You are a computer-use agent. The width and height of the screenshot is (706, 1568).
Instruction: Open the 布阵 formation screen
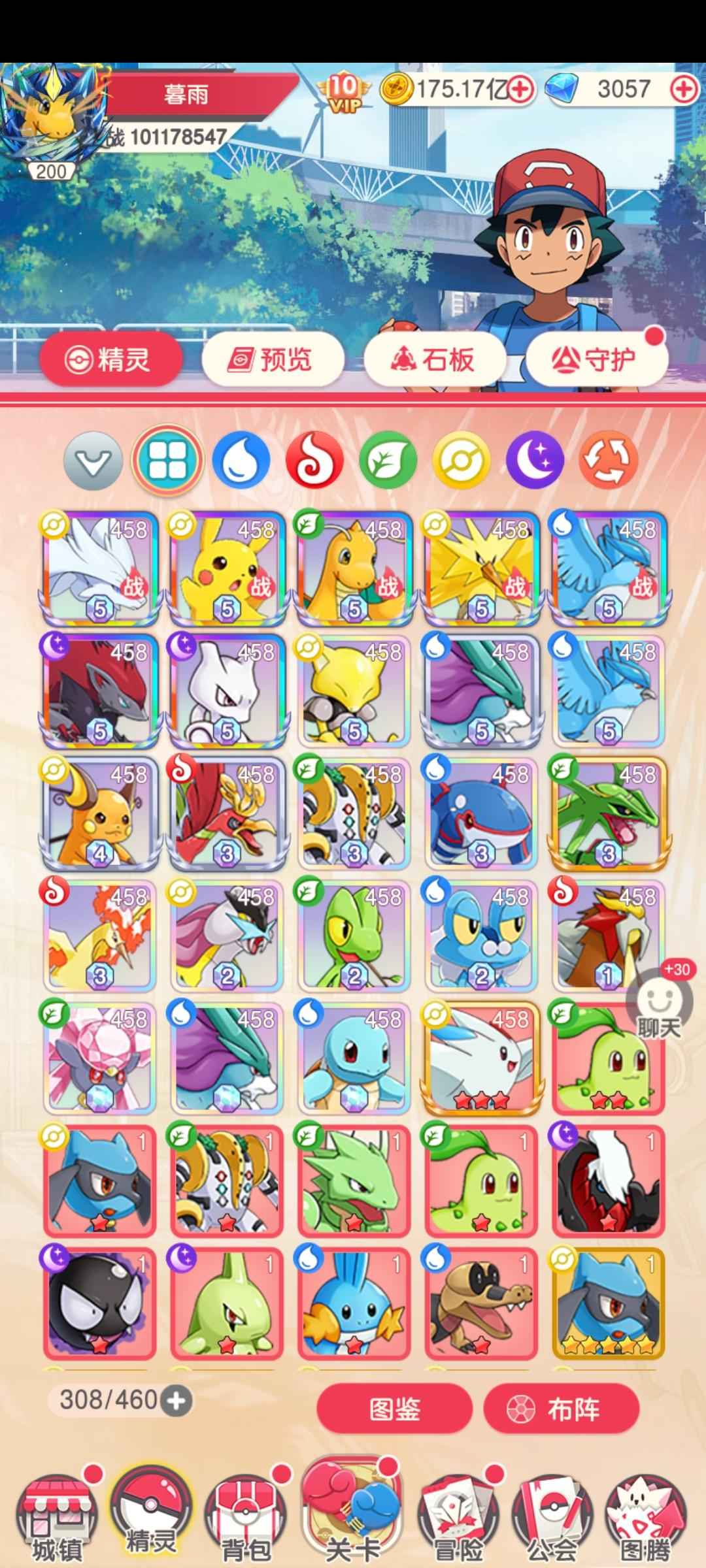[x=561, y=1409]
